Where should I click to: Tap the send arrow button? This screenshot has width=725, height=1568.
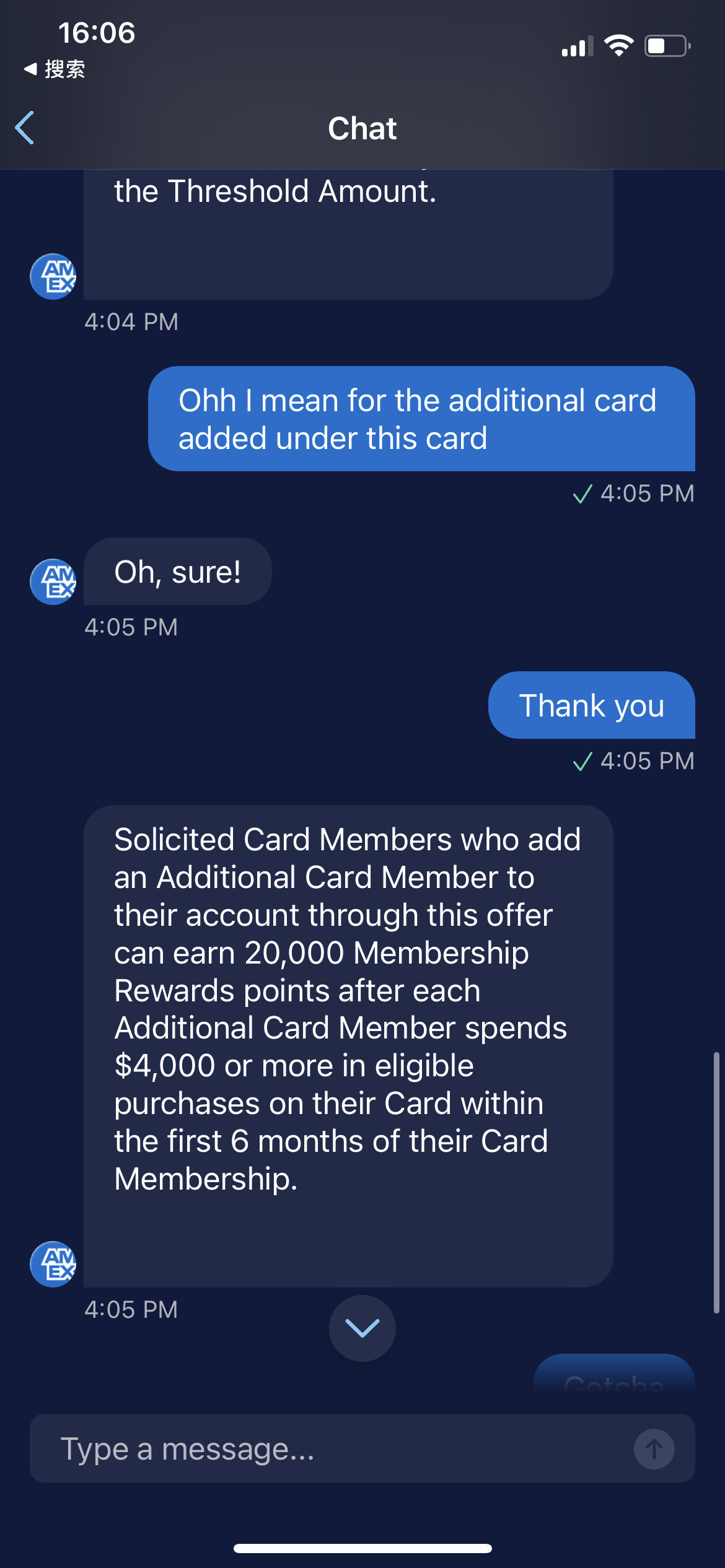654,1448
